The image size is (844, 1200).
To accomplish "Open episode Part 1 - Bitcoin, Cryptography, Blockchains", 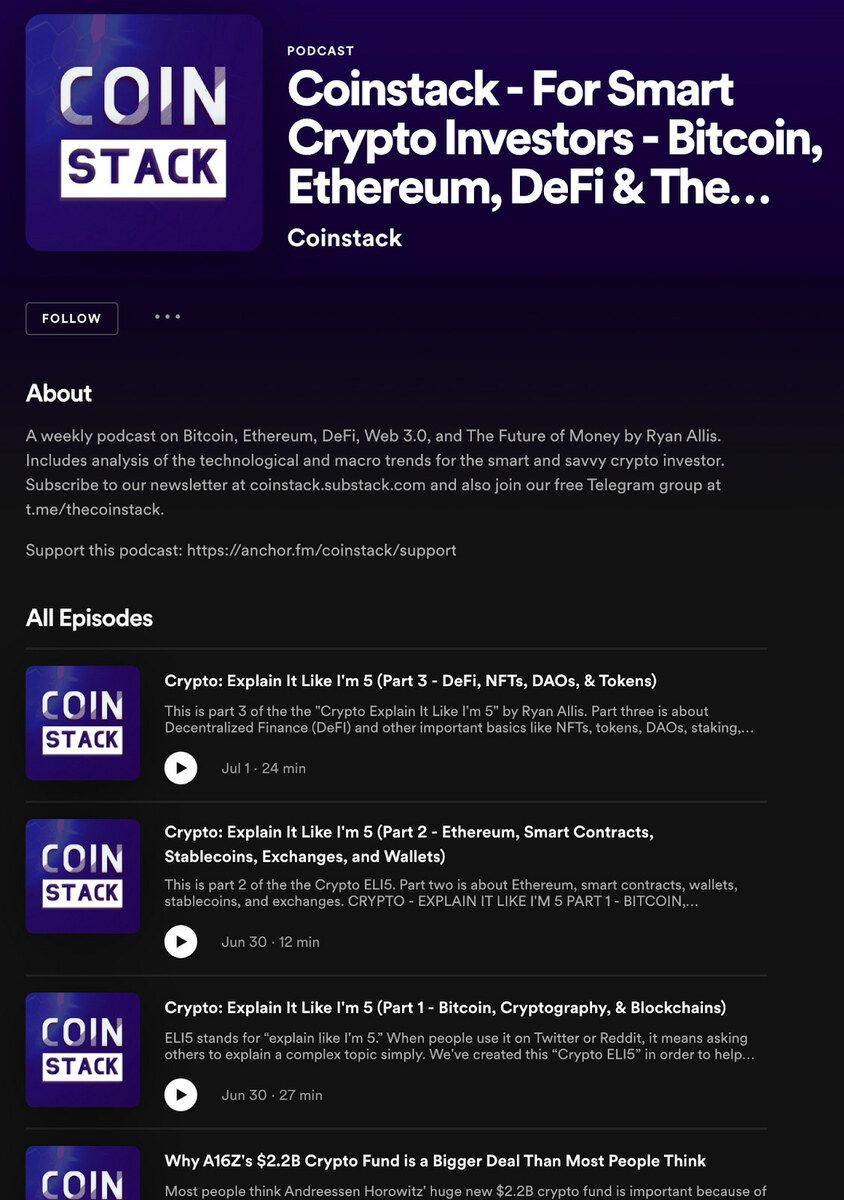I will [x=445, y=1007].
